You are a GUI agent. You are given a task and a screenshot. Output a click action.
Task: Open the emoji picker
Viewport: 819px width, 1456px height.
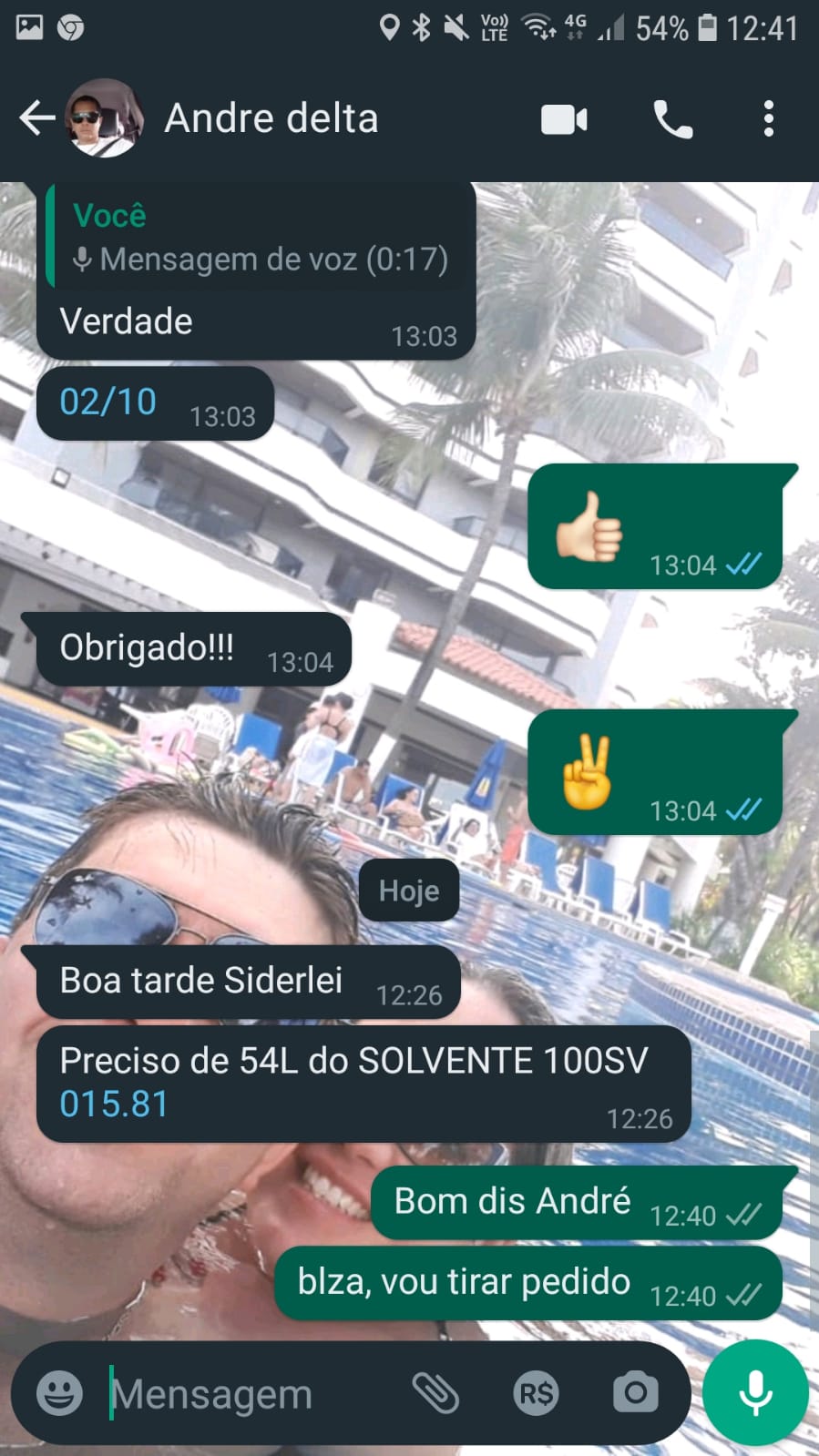[x=60, y=1392]
